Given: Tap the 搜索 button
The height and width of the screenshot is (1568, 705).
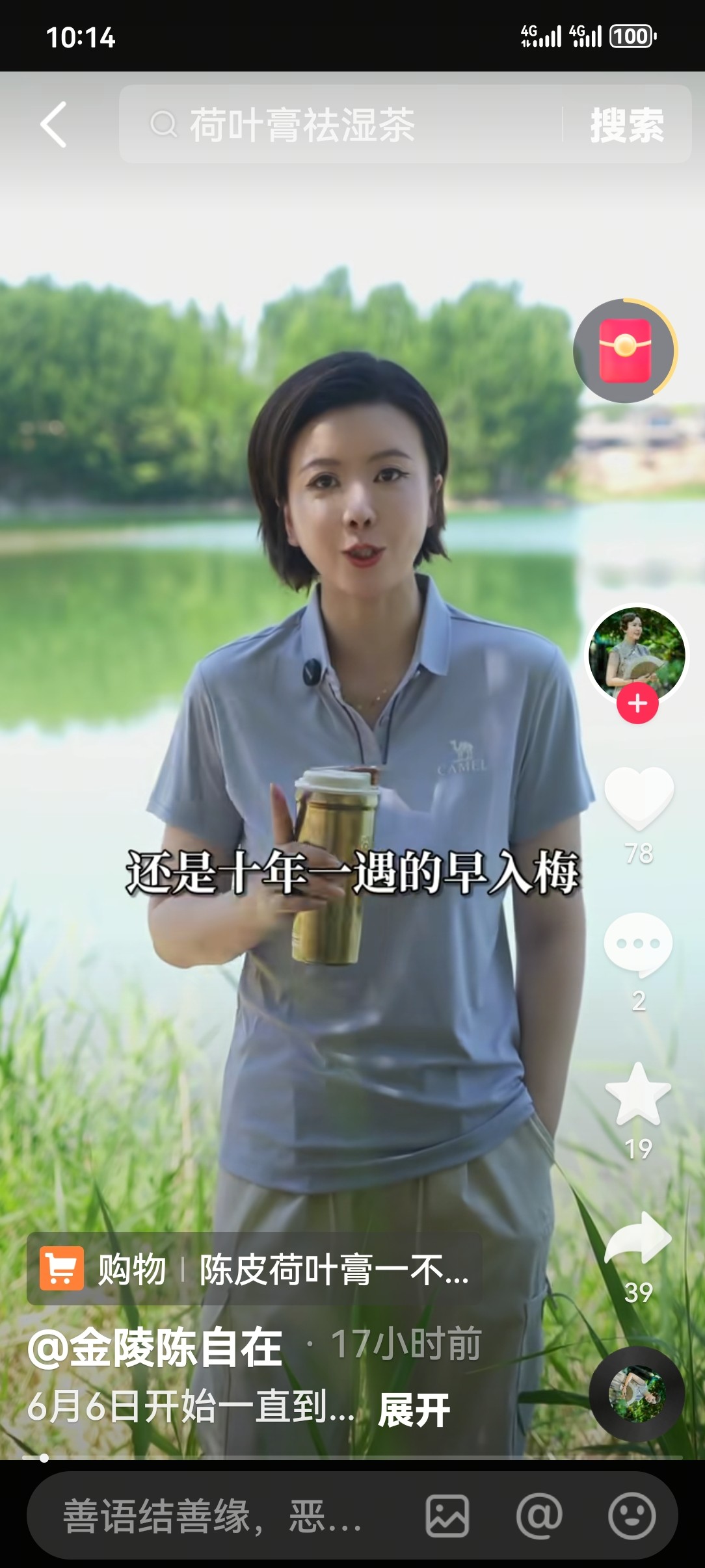Looking at the screenshot, I should [x=626, y=125].
